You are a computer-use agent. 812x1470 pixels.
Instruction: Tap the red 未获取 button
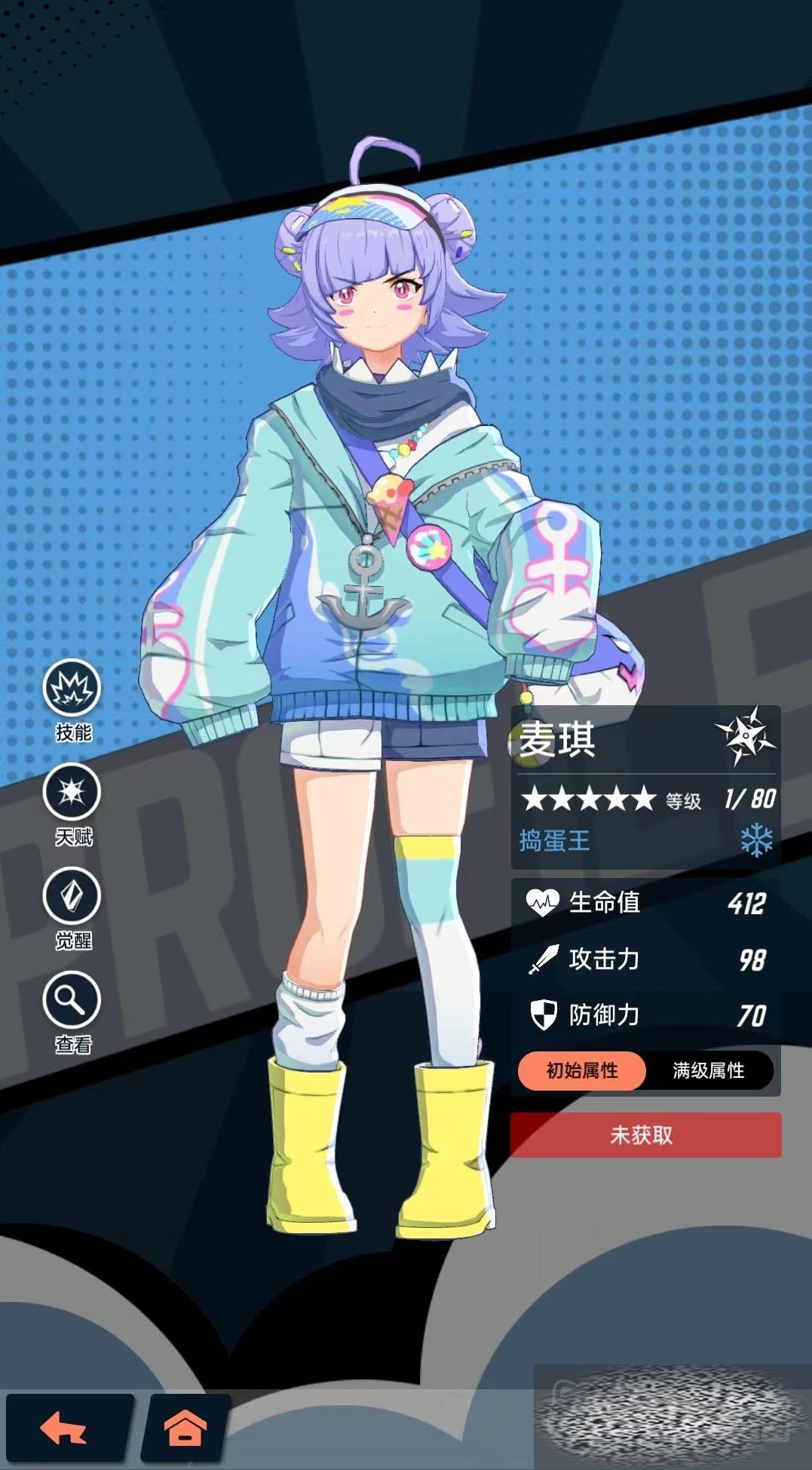click(645, 1134)
